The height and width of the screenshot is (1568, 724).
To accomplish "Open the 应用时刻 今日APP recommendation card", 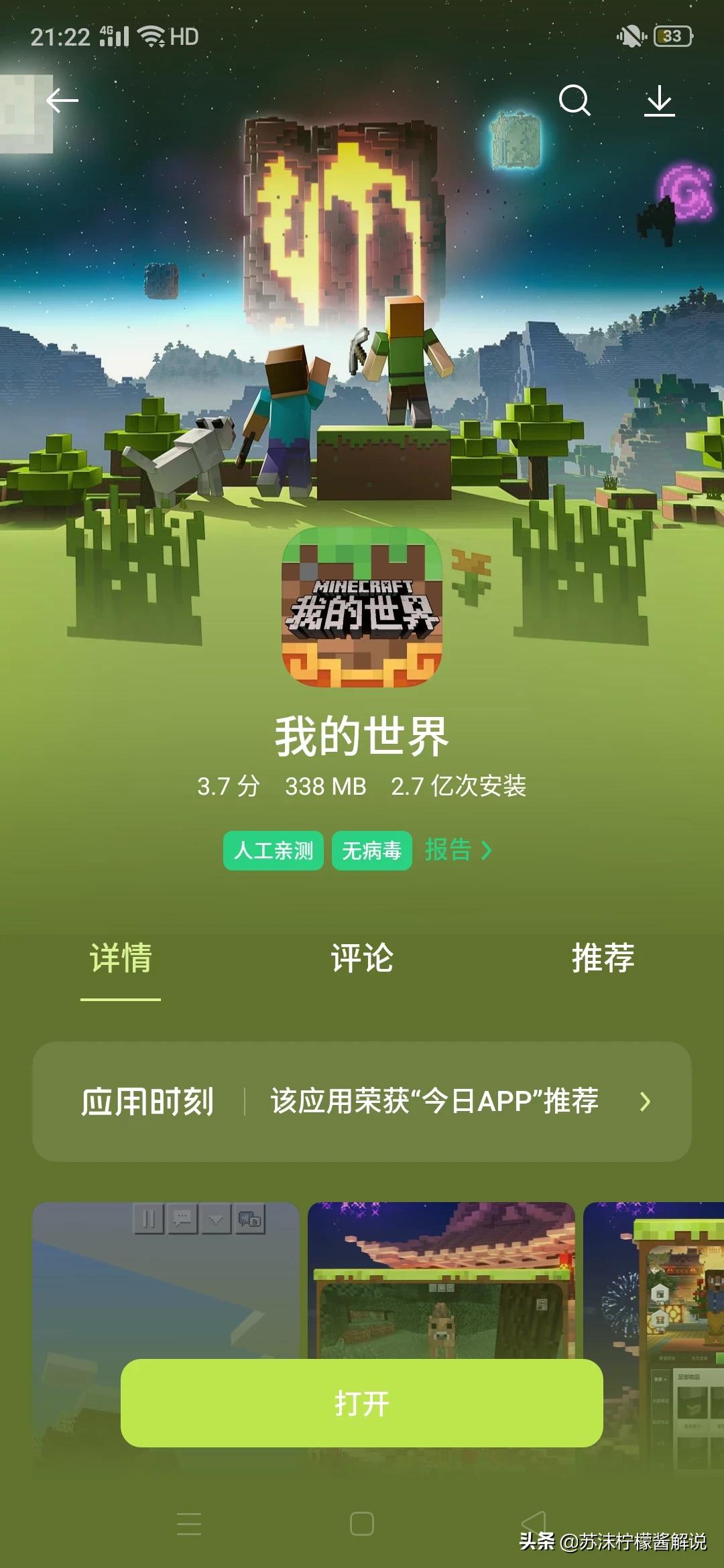I will click(x=362, y=1101).
